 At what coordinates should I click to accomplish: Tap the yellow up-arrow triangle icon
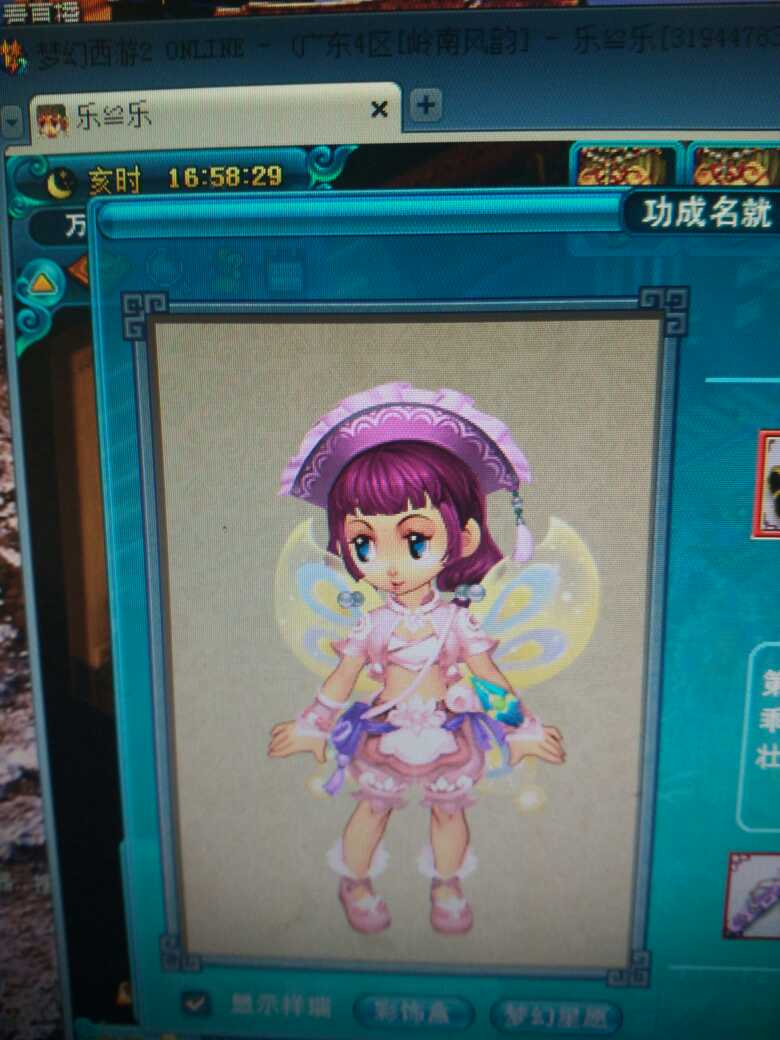coord(42,283)
